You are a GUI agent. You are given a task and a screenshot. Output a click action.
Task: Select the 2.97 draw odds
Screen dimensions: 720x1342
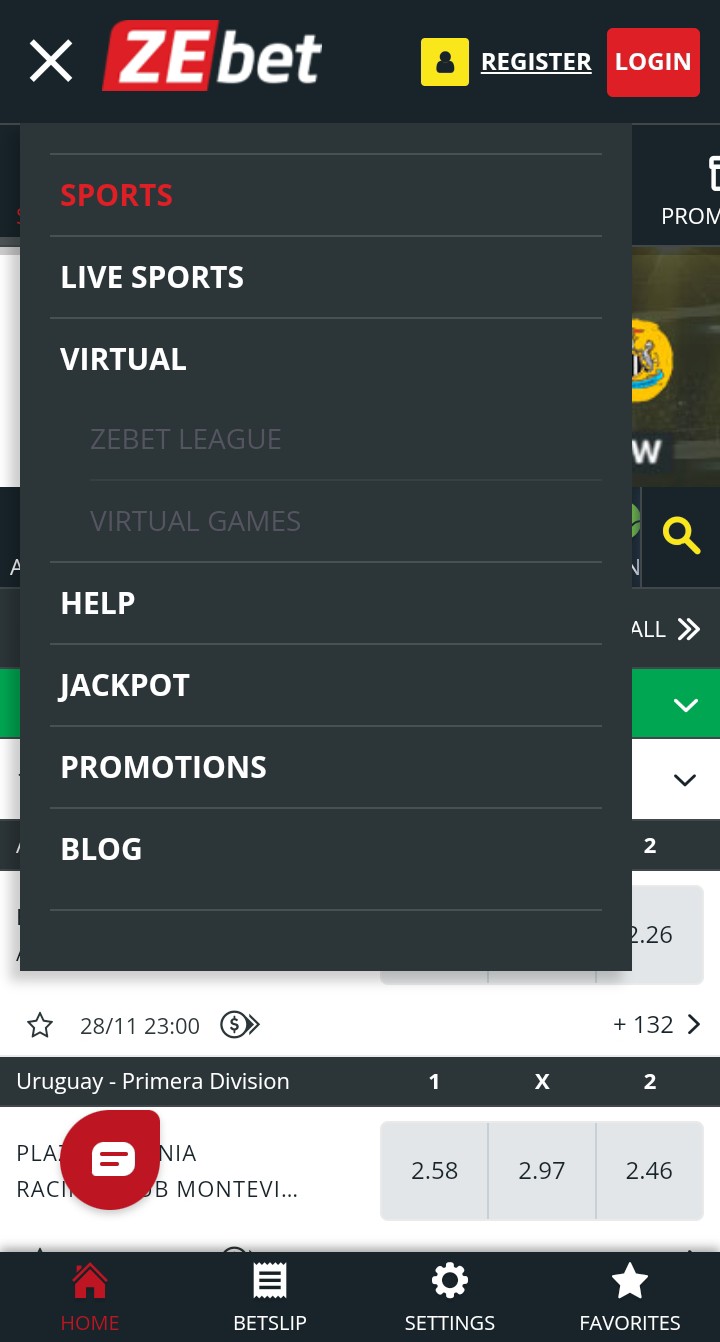coord(541,1170)
